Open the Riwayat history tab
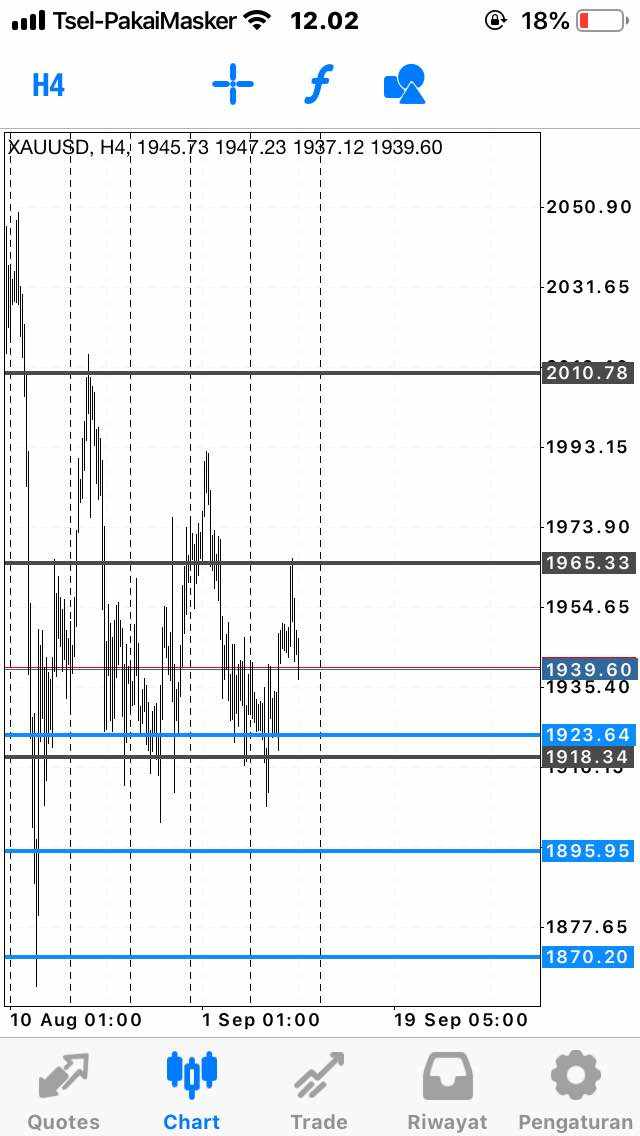 447,1091
